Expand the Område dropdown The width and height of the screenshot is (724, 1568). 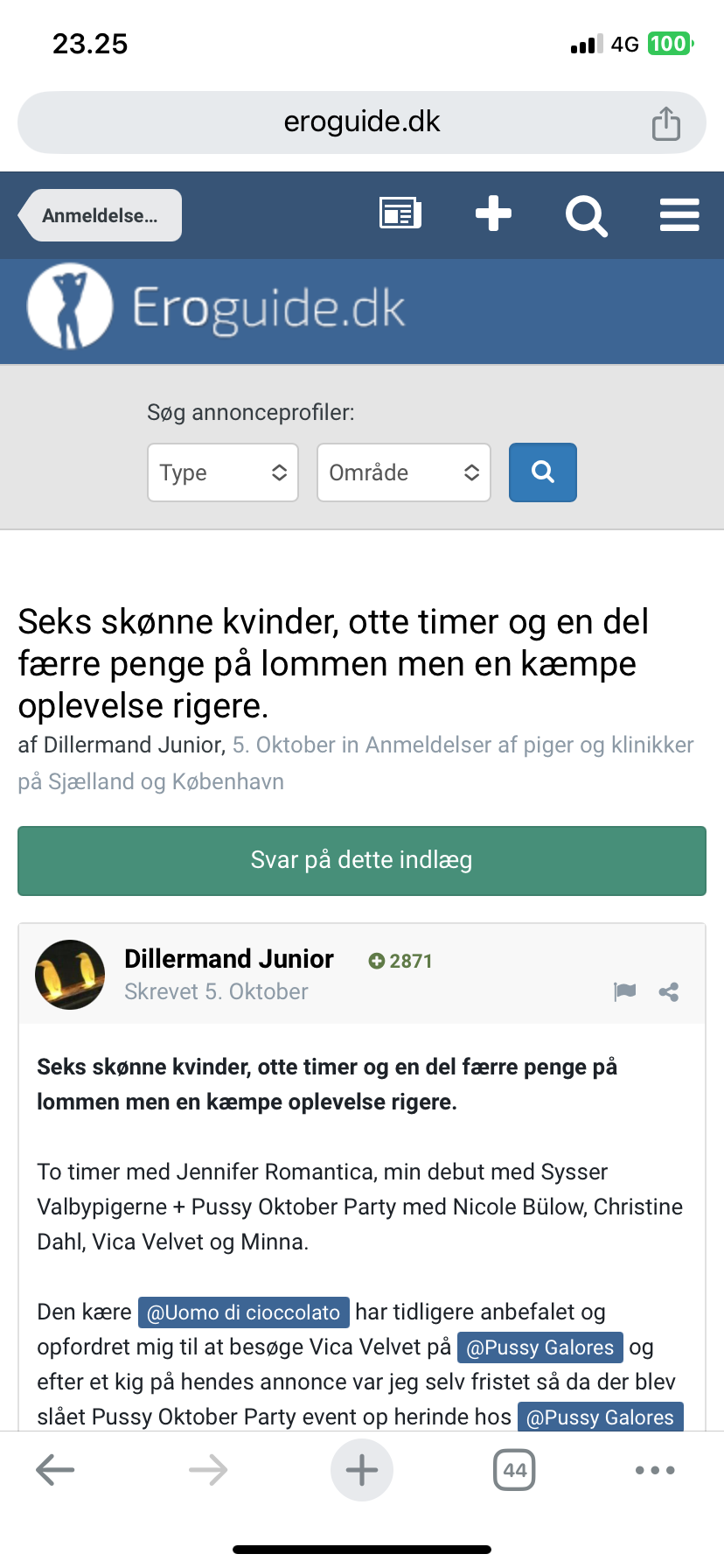point(403,472)
